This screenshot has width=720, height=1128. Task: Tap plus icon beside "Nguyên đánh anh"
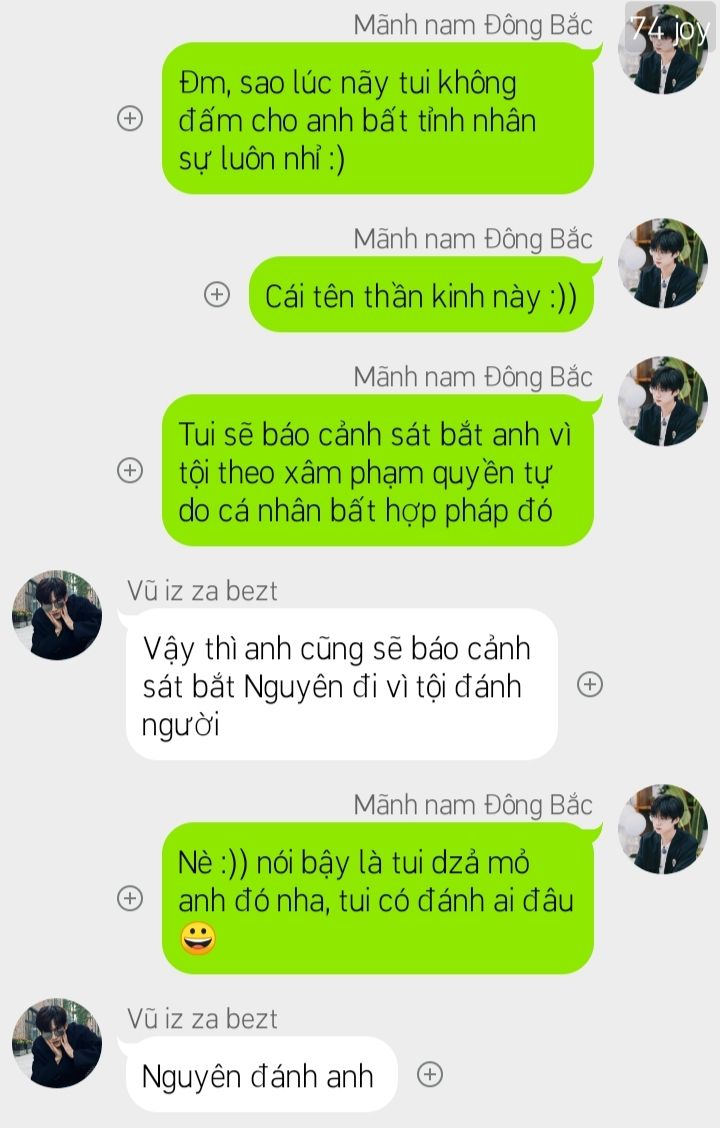point(429,1075)
